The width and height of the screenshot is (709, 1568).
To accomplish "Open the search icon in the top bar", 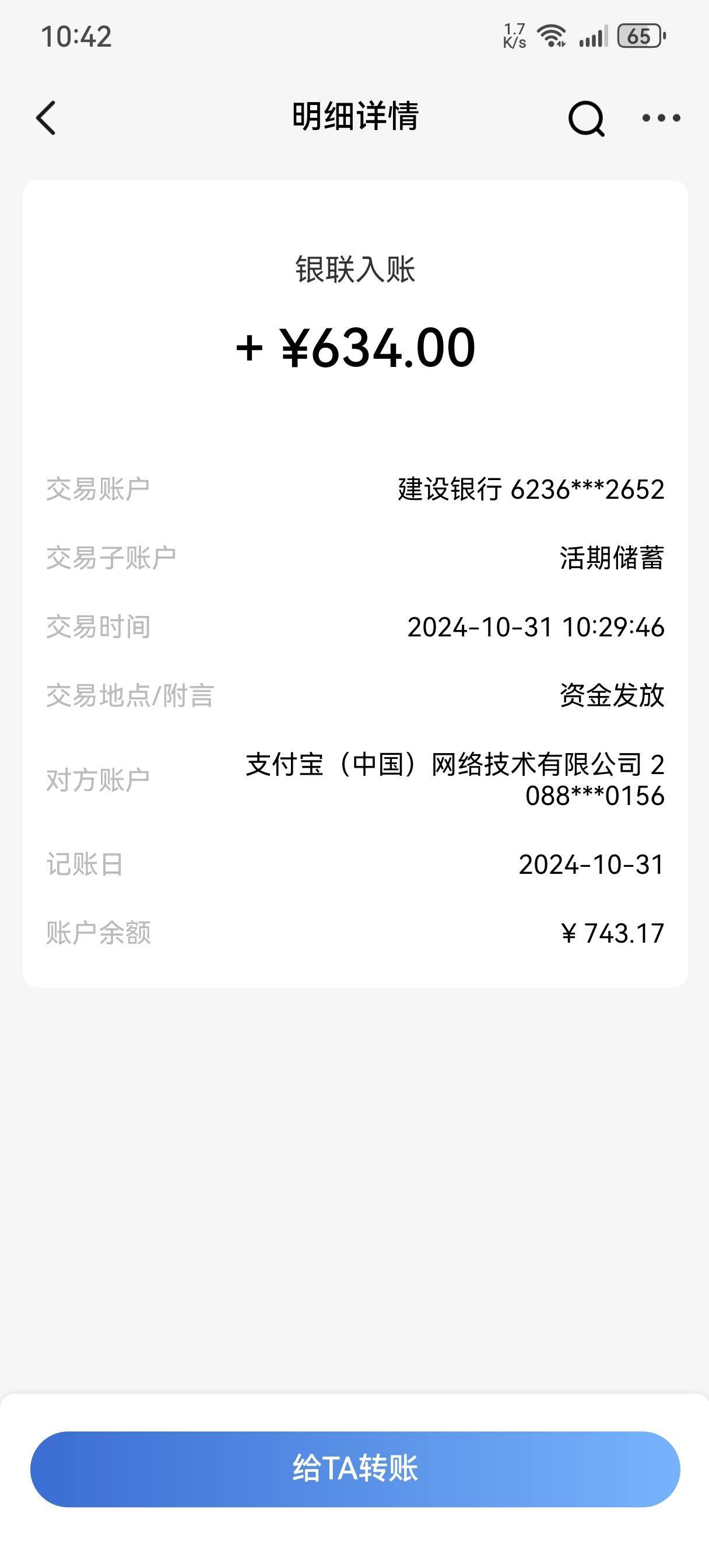I will point(586,118).
